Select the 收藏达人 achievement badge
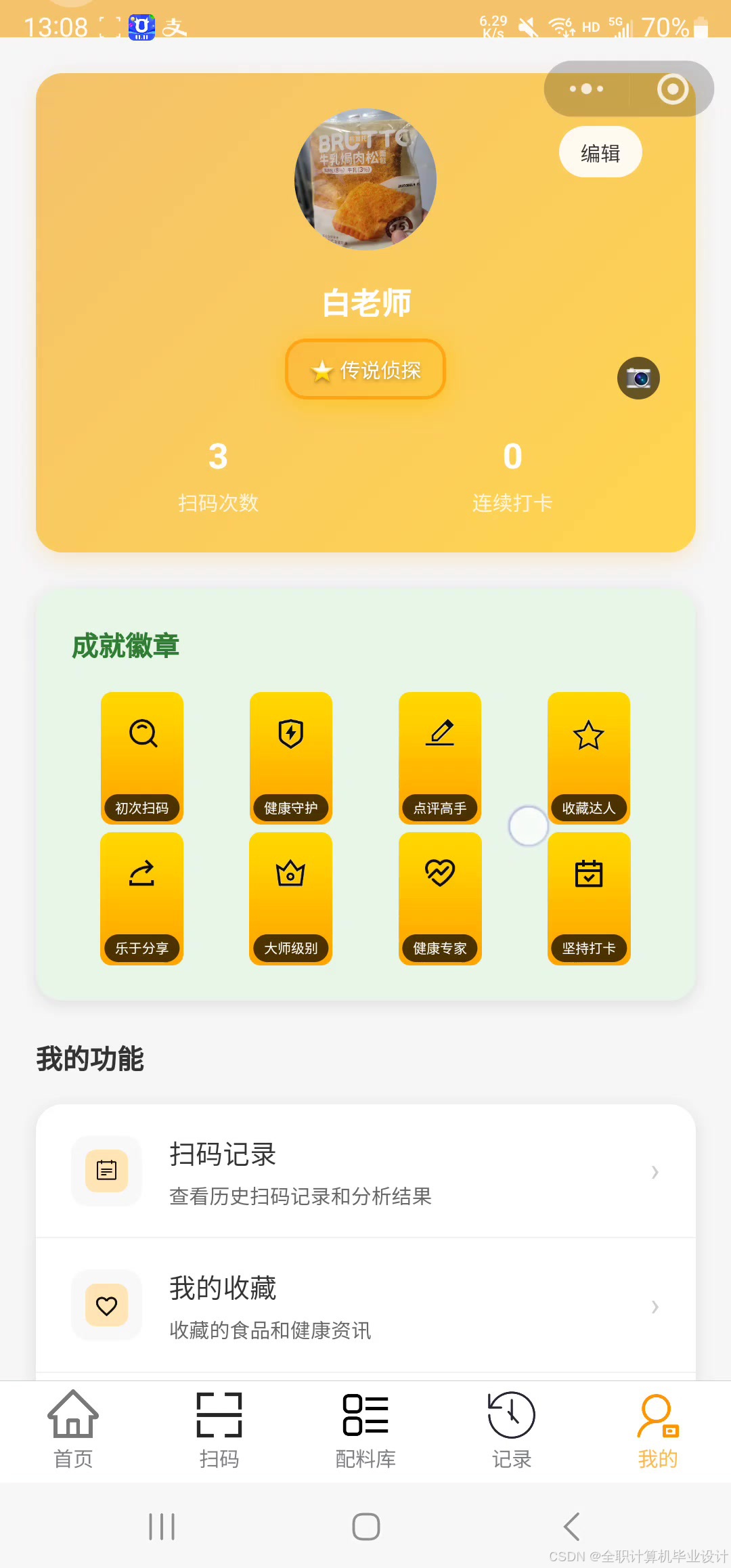Image resolution: width=731 pixels, height=1568 pixels. coord(589,758)
